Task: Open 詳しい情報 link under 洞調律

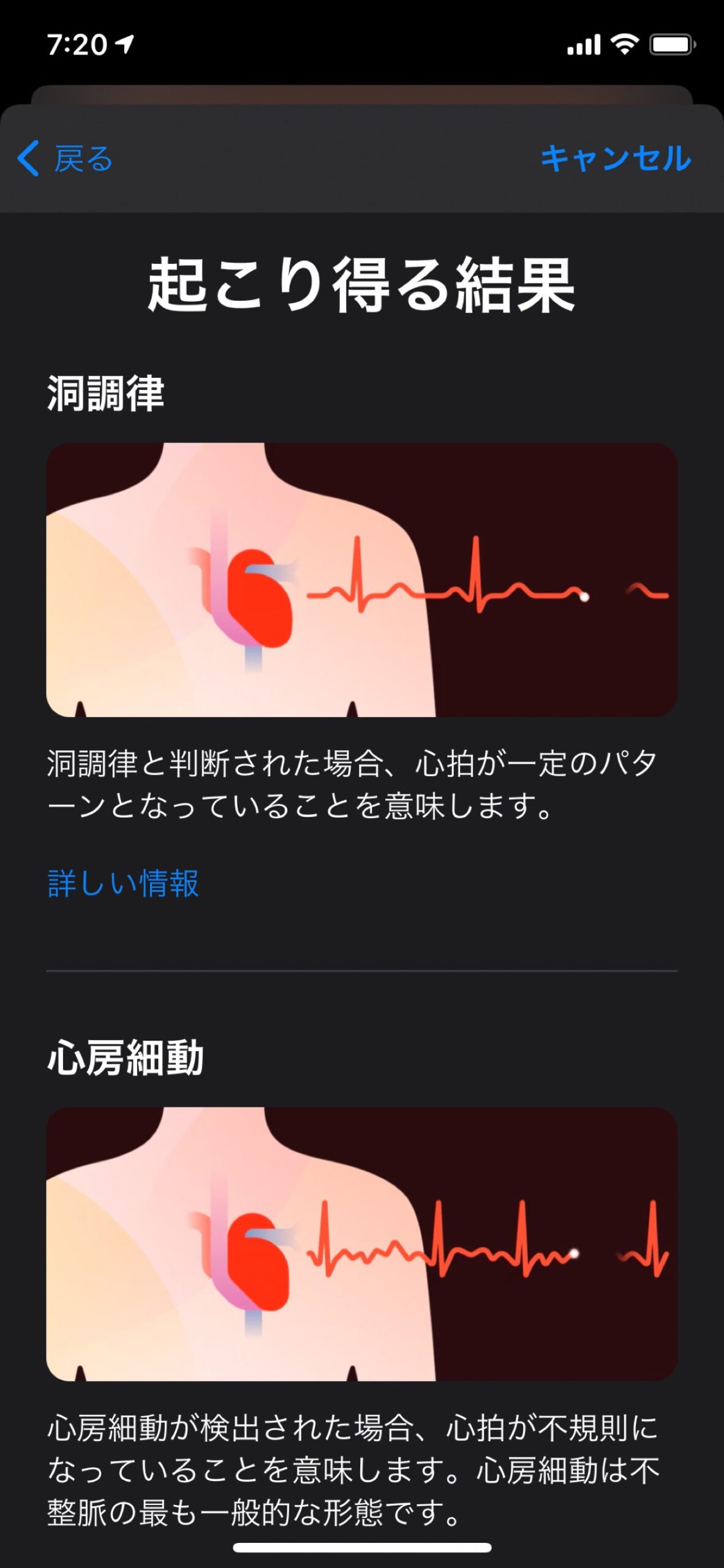Action: click(123, 883)
